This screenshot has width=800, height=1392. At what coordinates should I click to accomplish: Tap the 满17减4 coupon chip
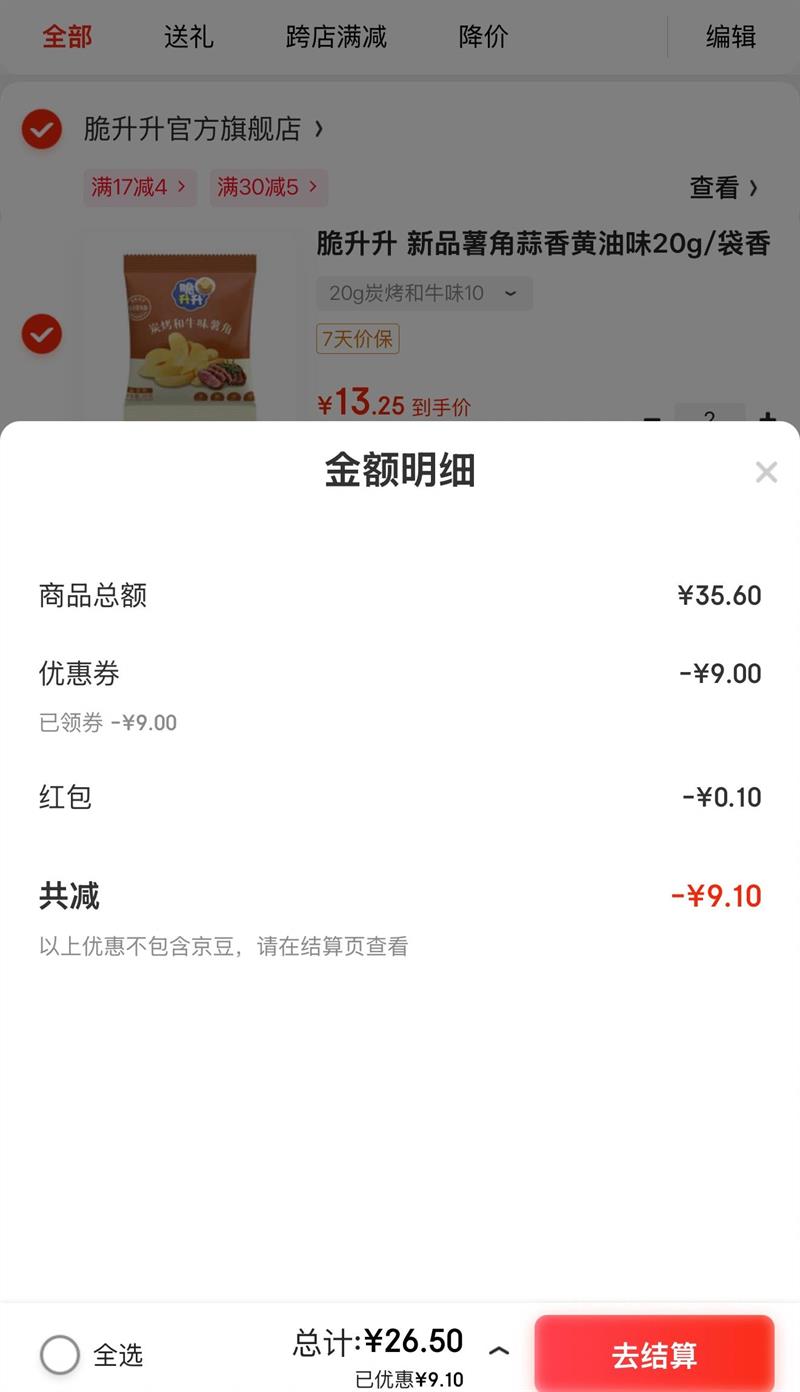point(139,187)
